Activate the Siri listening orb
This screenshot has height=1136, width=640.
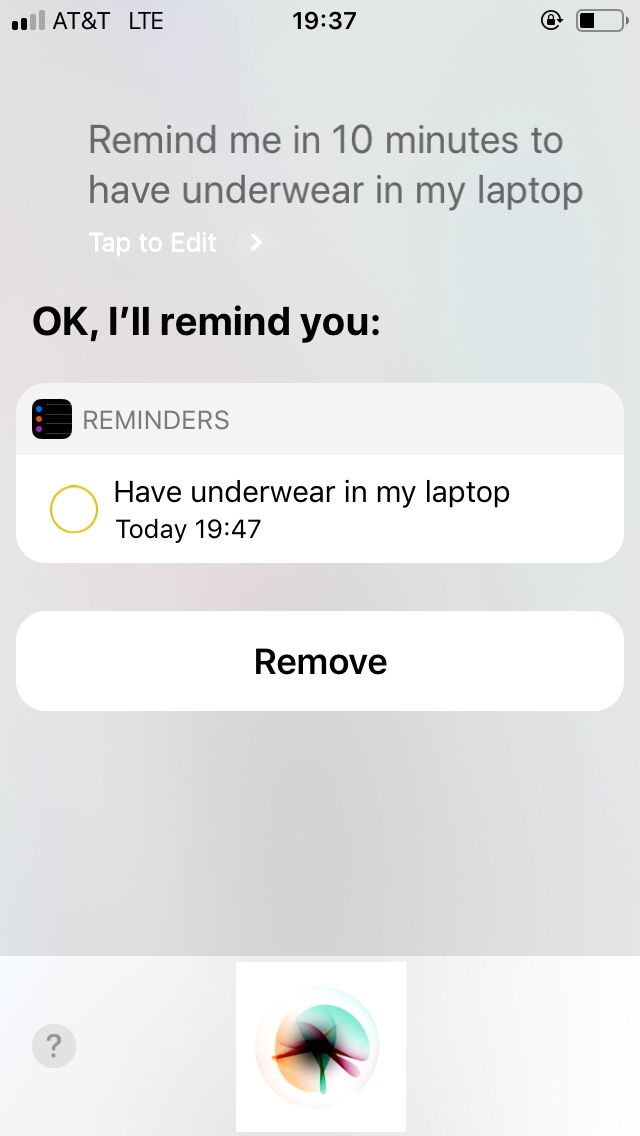(x=320, y=1046)
